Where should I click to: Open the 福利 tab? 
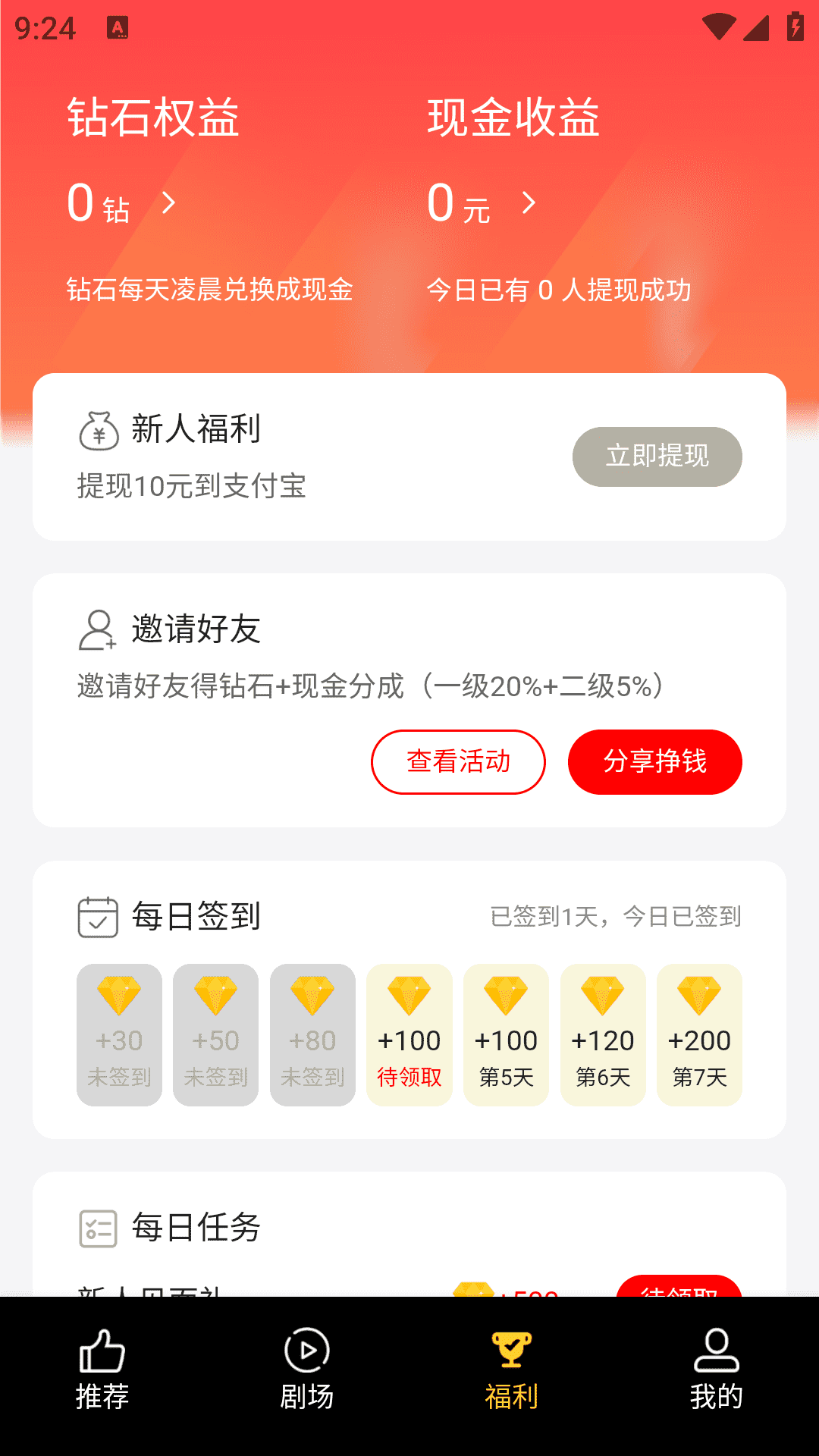coord(512,1370)
